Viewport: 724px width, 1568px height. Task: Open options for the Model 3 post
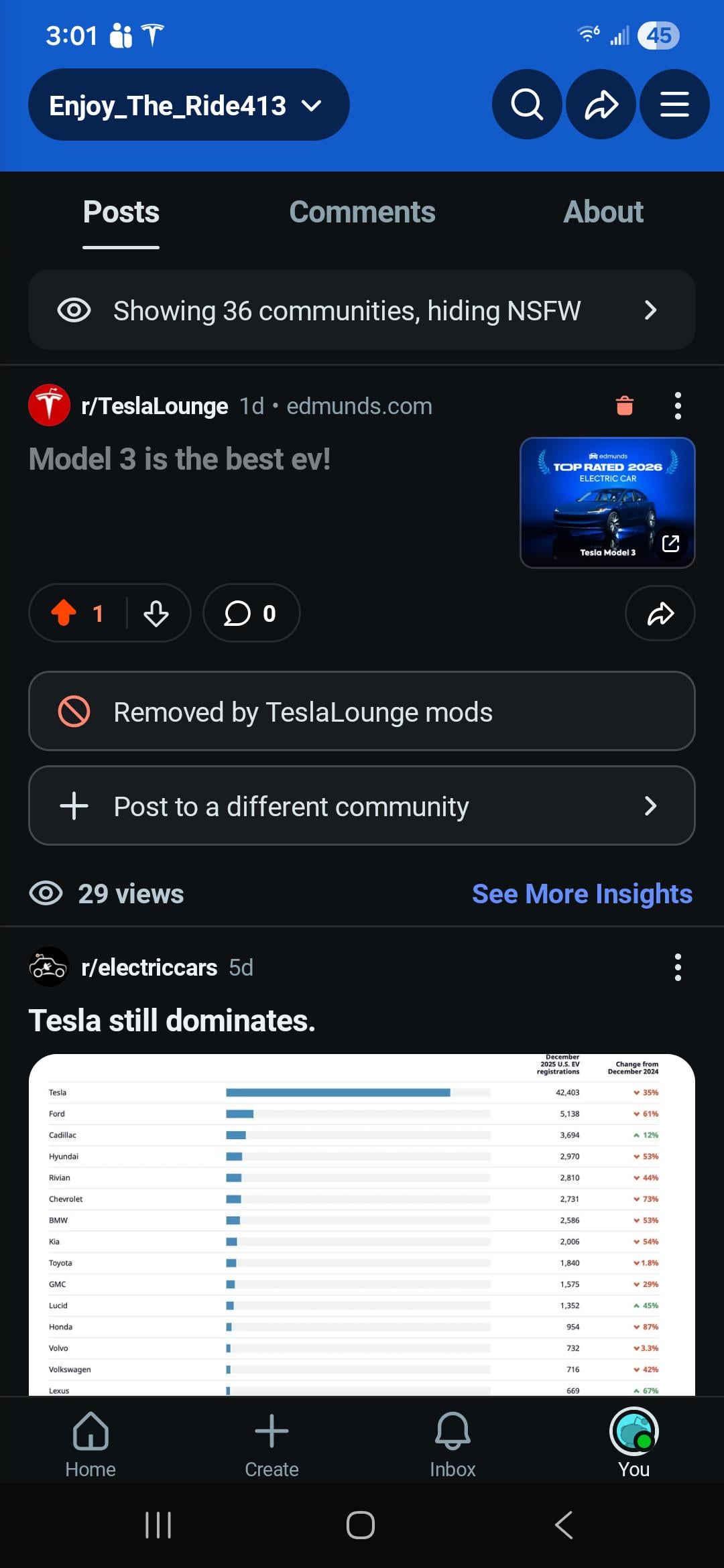click(x=678, y=406)
